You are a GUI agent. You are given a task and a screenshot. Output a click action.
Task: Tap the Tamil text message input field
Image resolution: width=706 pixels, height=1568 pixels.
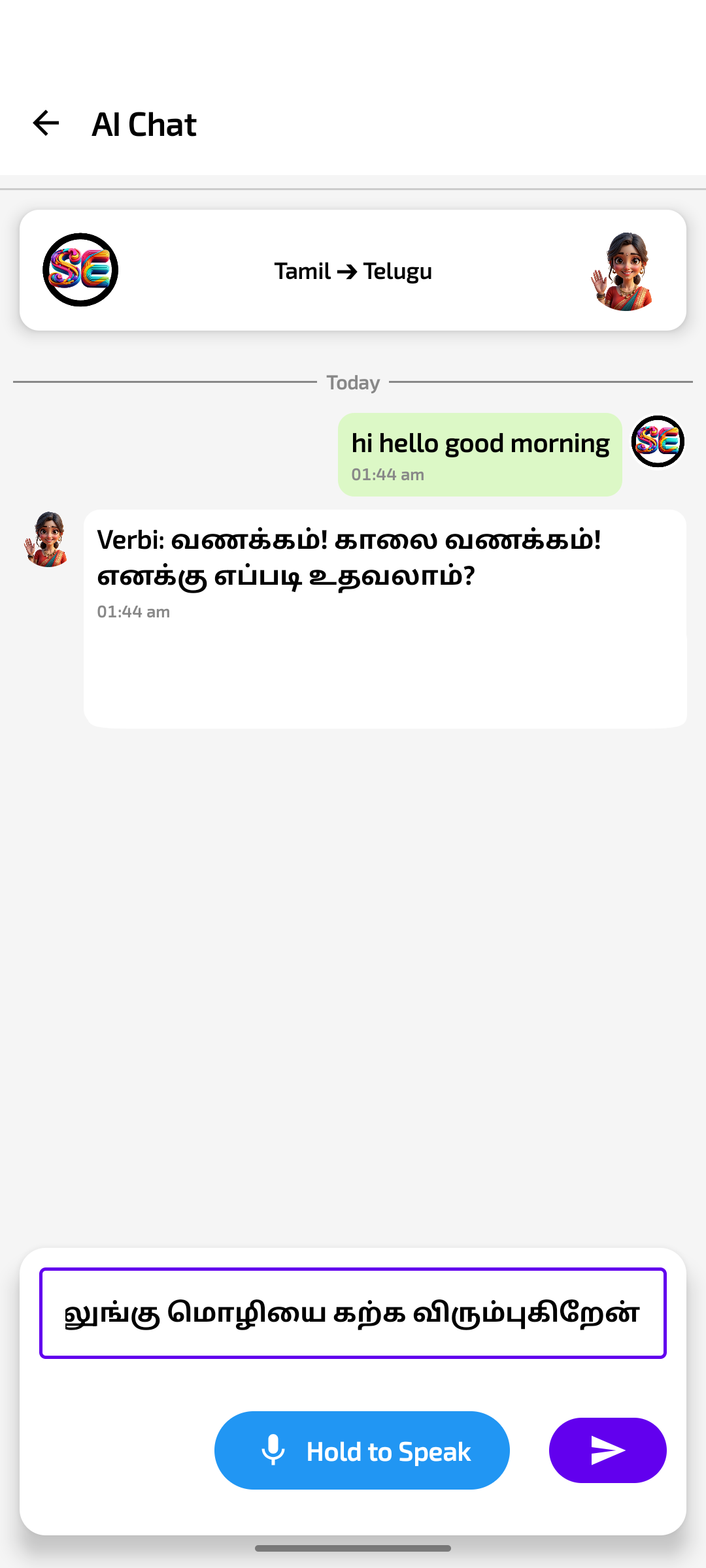click(x=352, y=1313)
